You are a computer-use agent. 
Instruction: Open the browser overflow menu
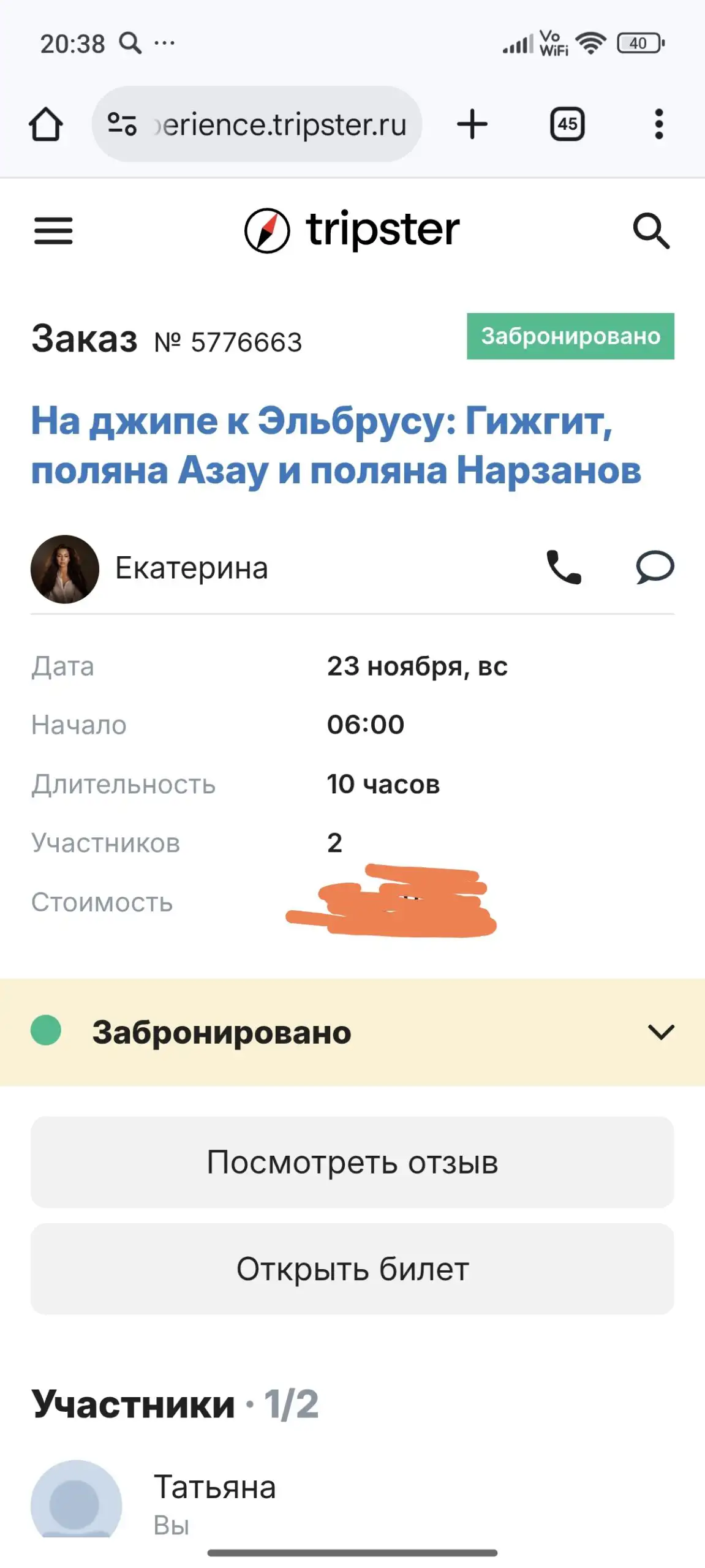(x=658, y=124)
